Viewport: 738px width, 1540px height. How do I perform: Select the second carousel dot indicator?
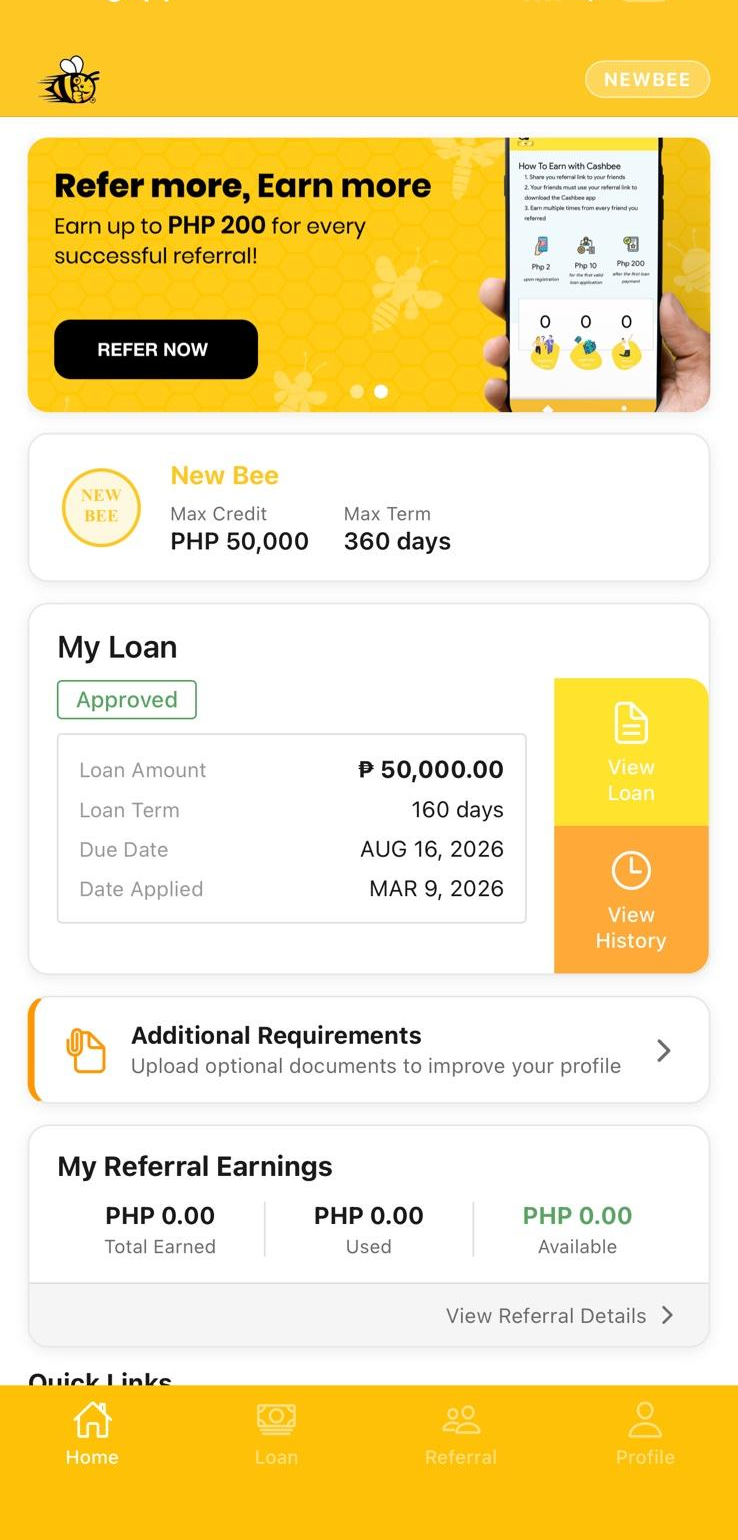[380, 391]
